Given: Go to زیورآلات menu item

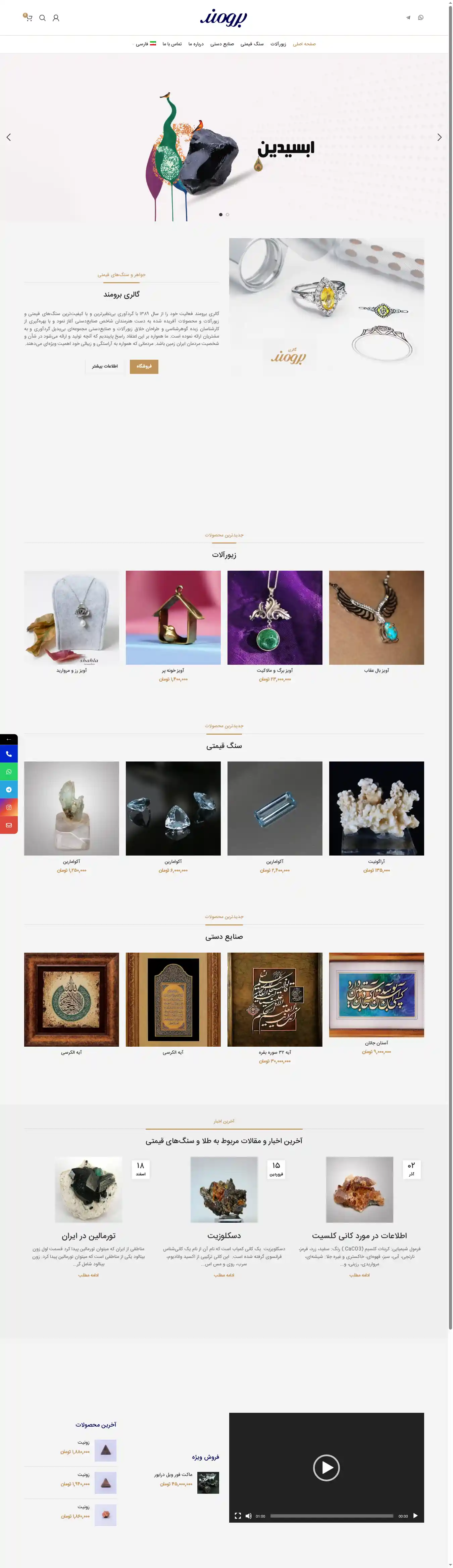Looking at the screenshot, I should point(279,44).
